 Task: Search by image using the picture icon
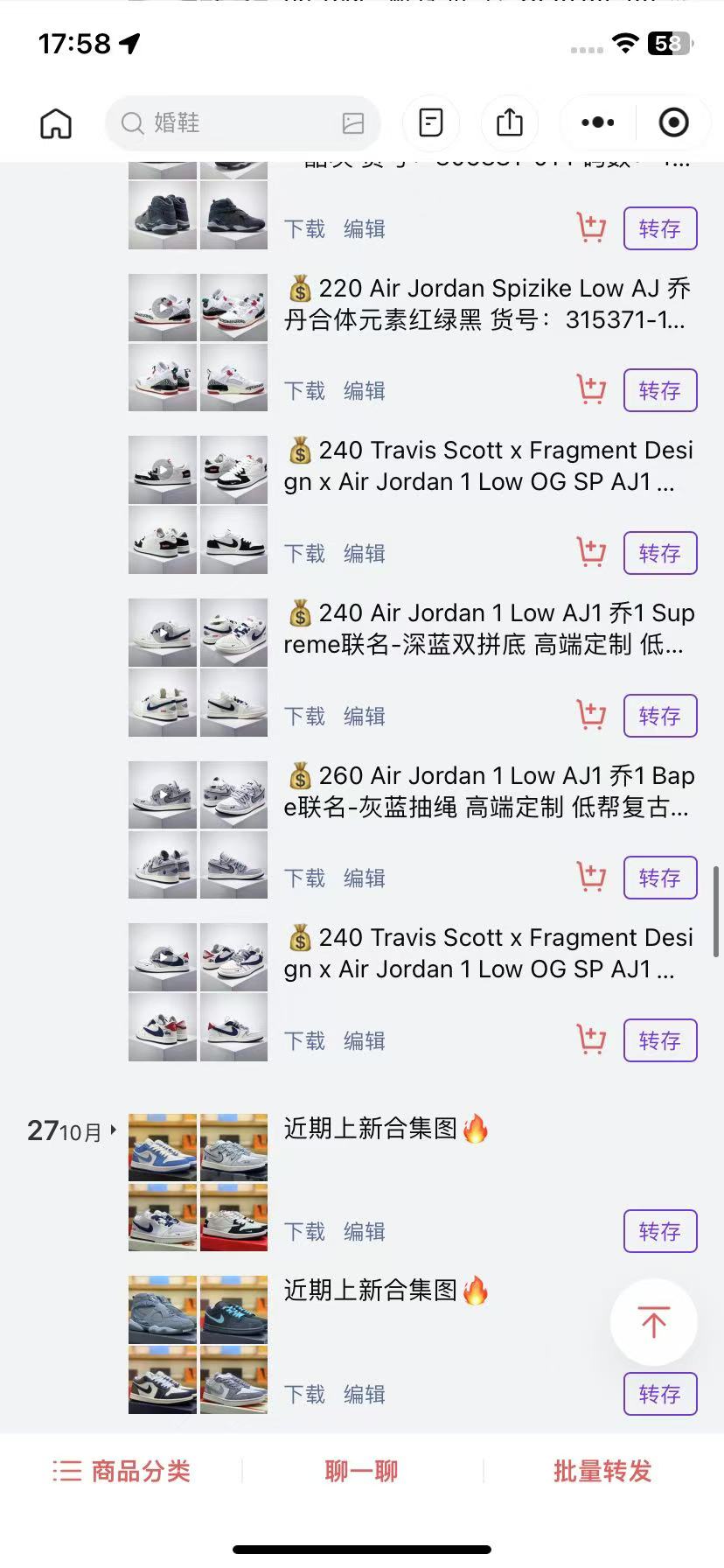(x=353, y=123)
